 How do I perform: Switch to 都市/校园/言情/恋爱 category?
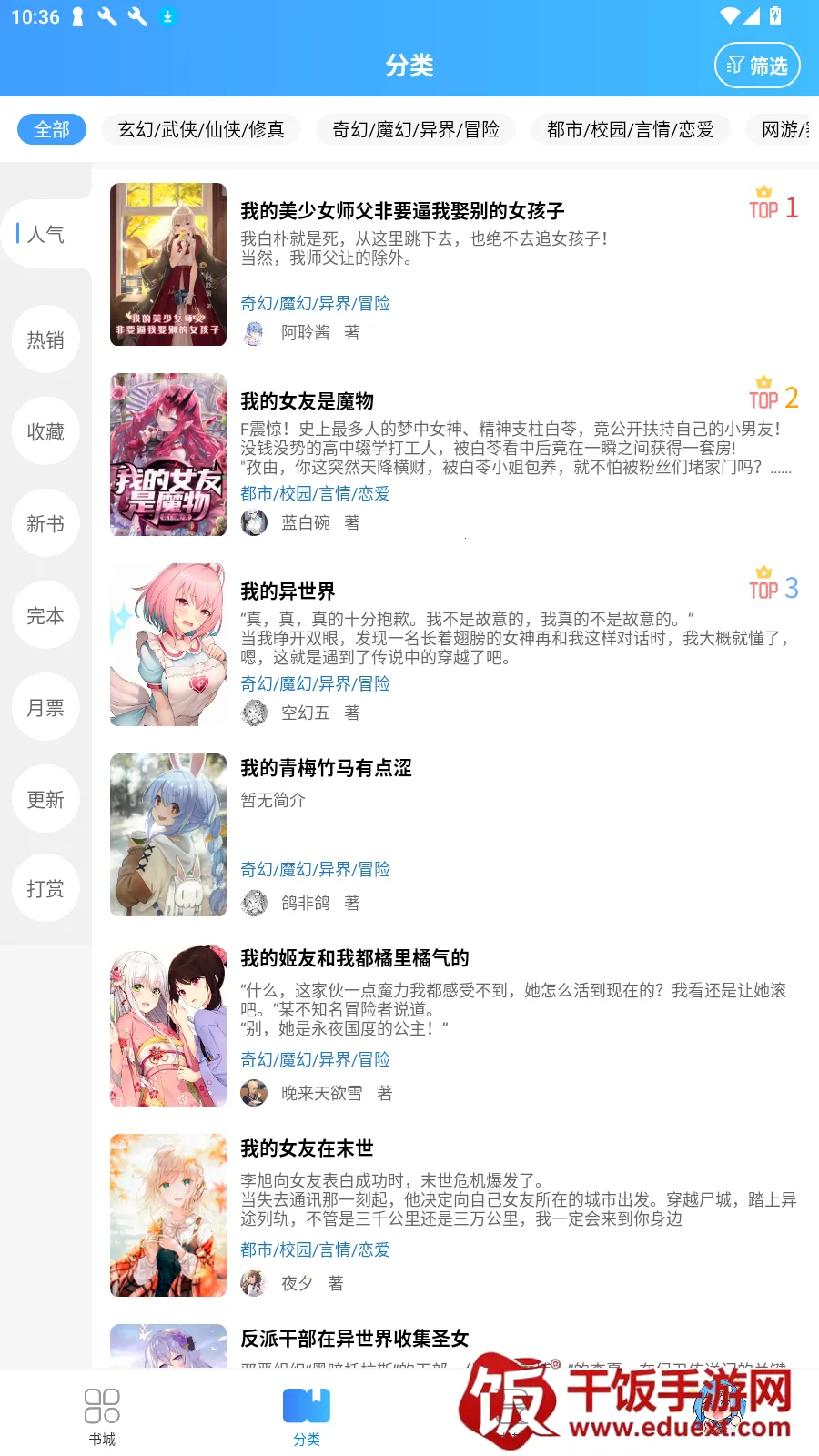(x=630, y=129)
